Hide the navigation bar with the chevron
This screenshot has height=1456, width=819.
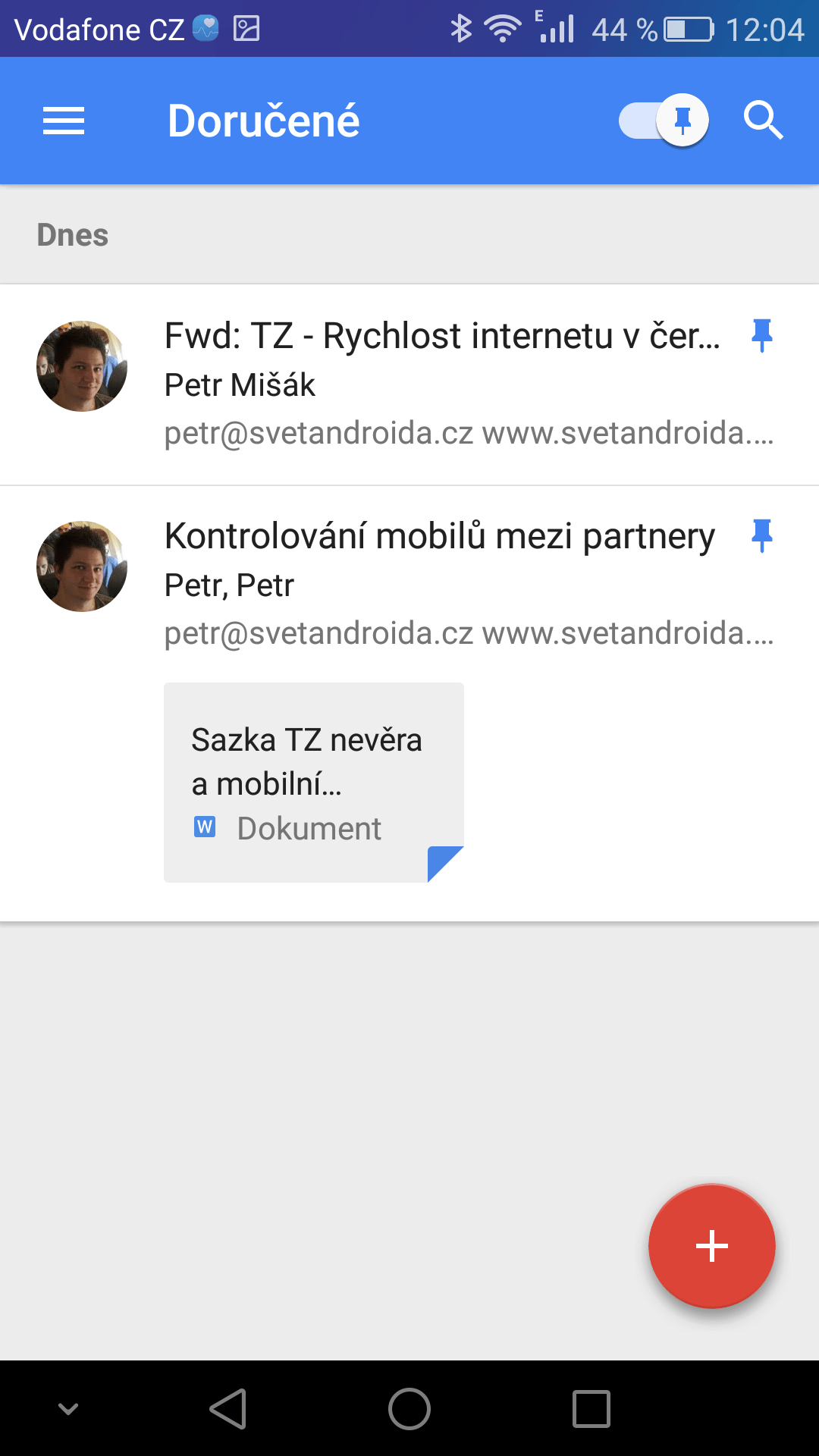pyautogui.click(x=68, y=1410)
